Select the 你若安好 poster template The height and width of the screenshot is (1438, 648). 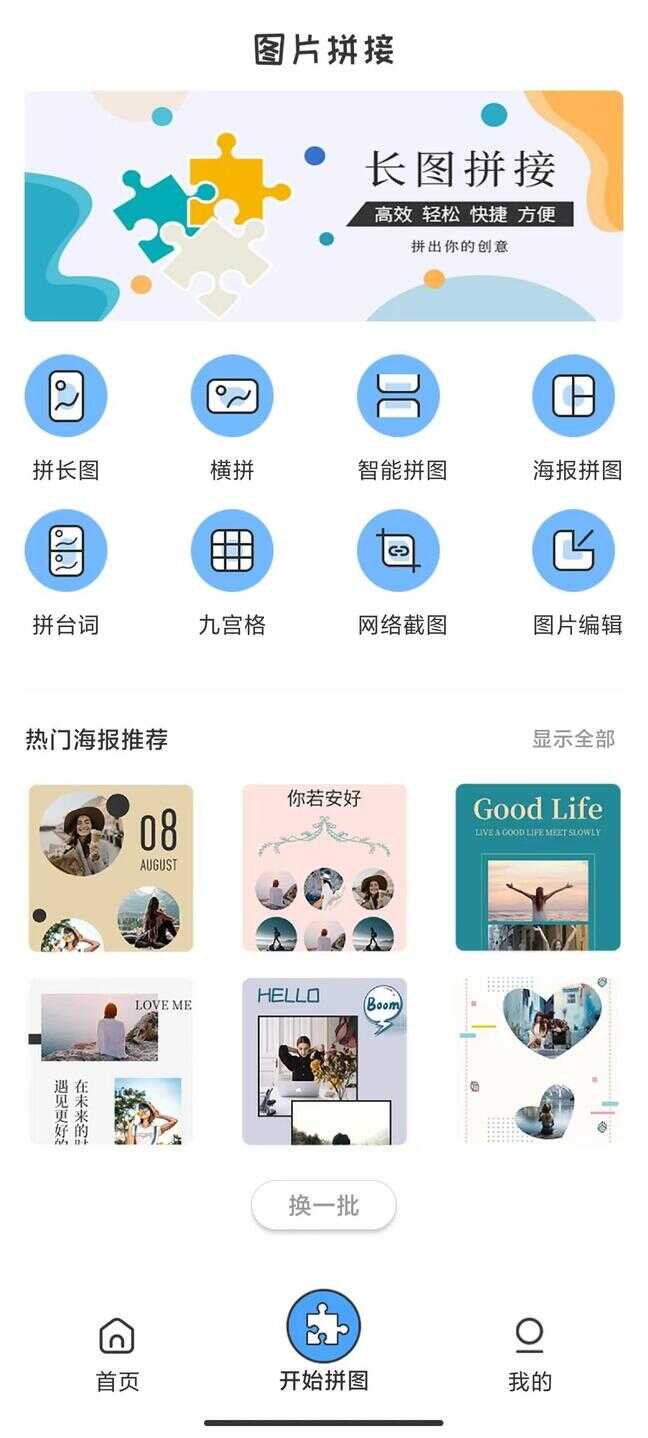click(x=324, y=868)
